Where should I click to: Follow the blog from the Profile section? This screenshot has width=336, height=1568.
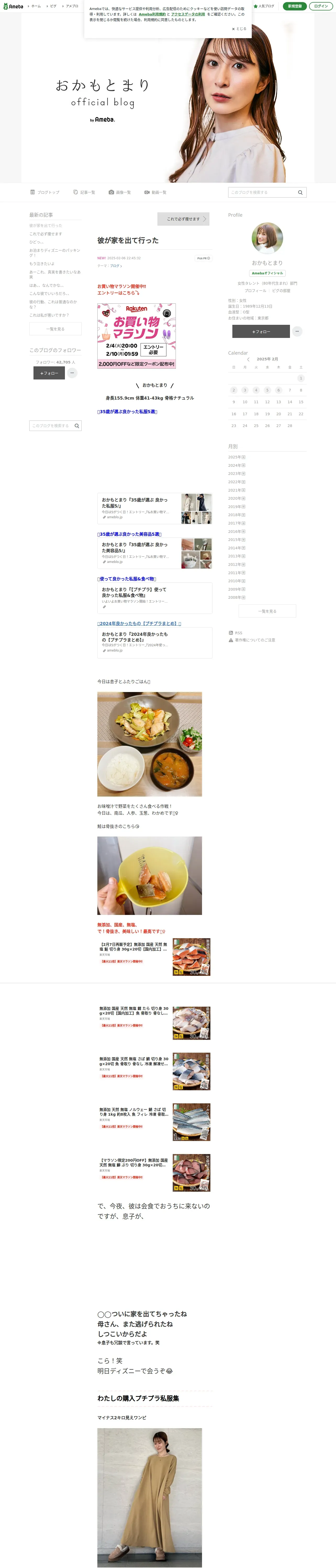[261, 332]
